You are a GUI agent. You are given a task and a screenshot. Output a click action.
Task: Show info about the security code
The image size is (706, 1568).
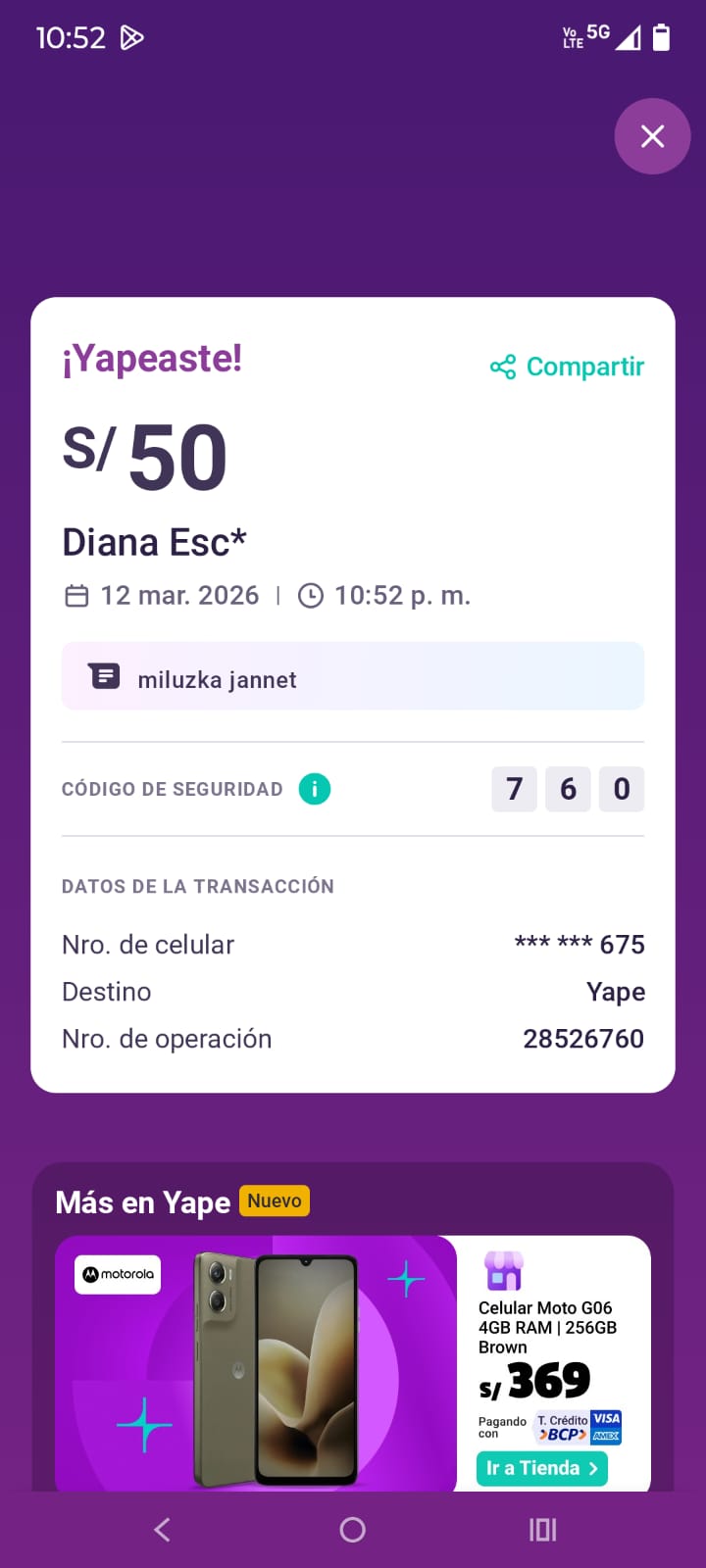pyautogui.click(x=315, y=789)
